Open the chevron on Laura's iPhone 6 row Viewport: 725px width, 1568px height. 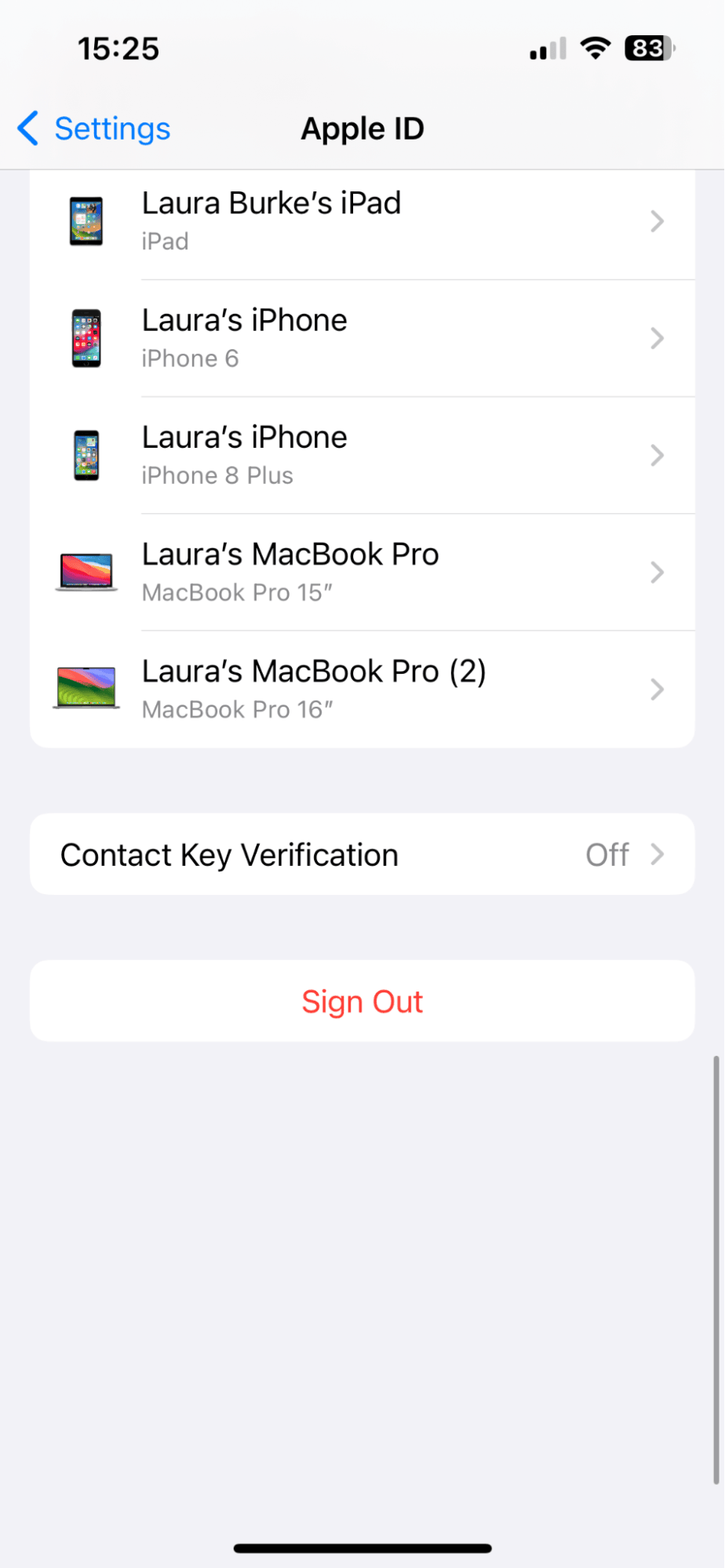658,338
